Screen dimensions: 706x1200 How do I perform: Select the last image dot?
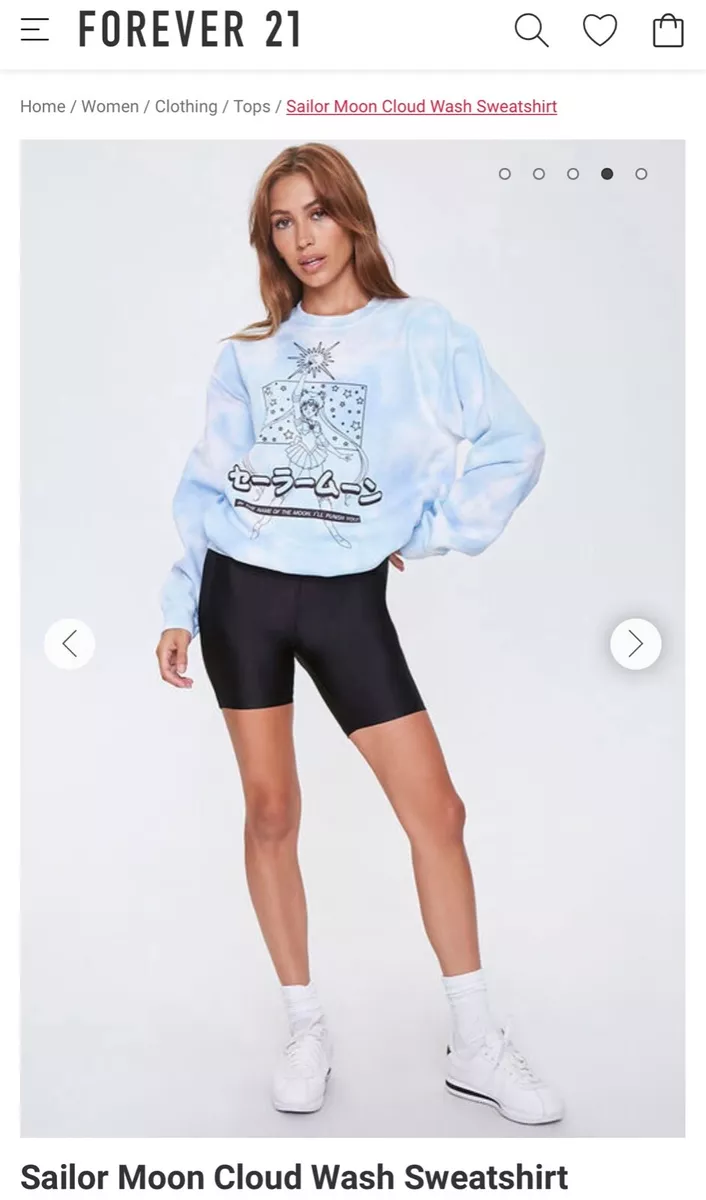point(641,174)
